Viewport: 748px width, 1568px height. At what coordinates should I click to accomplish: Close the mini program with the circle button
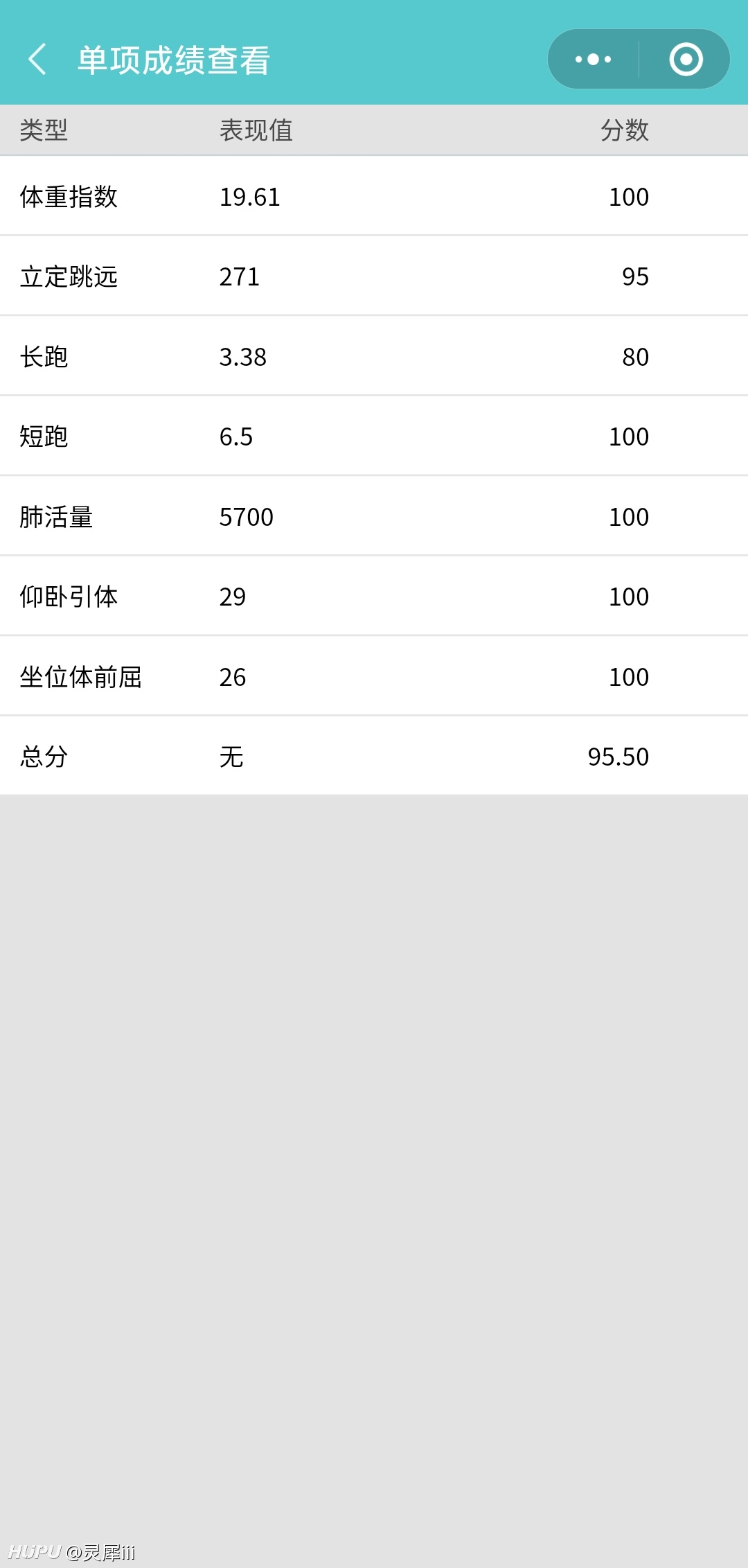tap(686, 60)
